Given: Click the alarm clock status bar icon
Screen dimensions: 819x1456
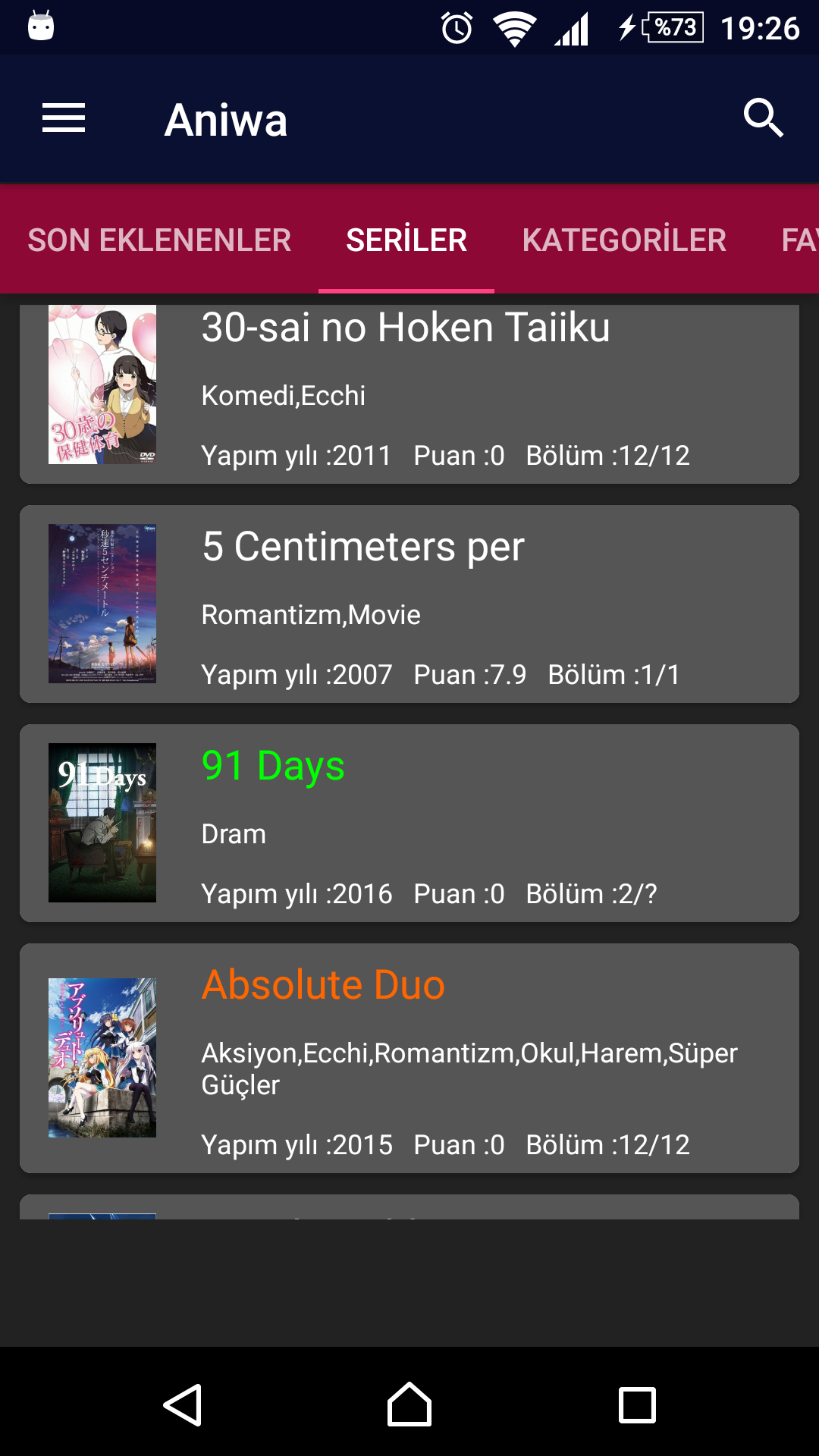Looking at the screenshot, I should [x=455, y=27].
